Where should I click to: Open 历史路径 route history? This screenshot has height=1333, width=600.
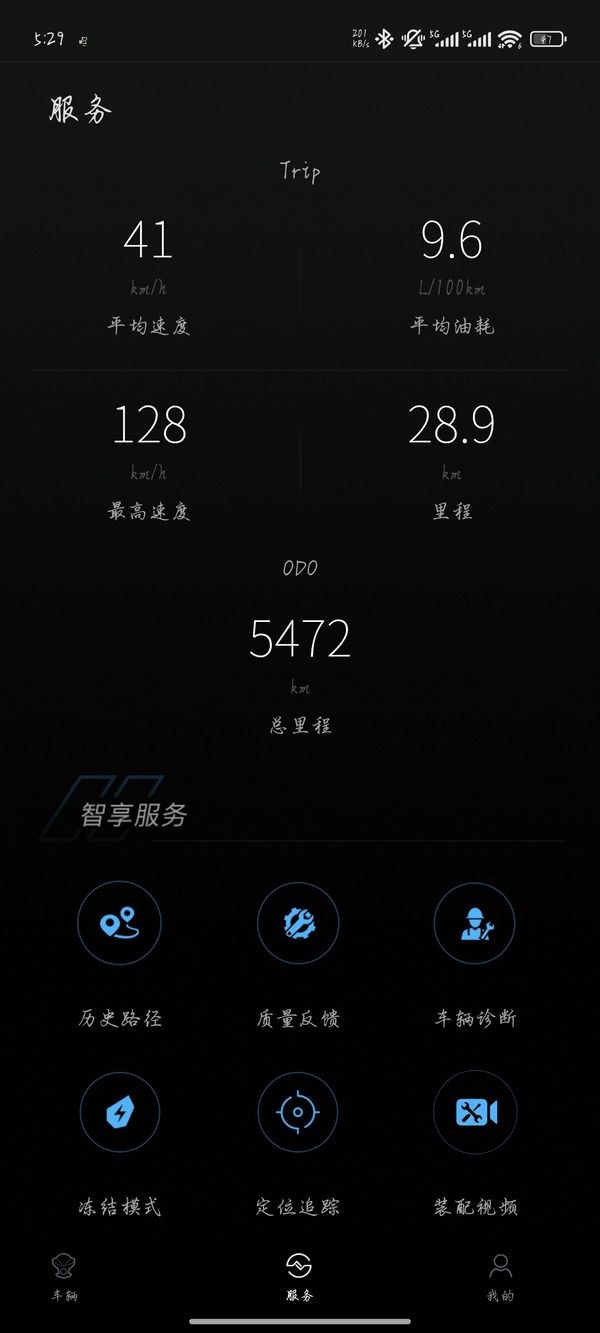click(x=120, y=923)
